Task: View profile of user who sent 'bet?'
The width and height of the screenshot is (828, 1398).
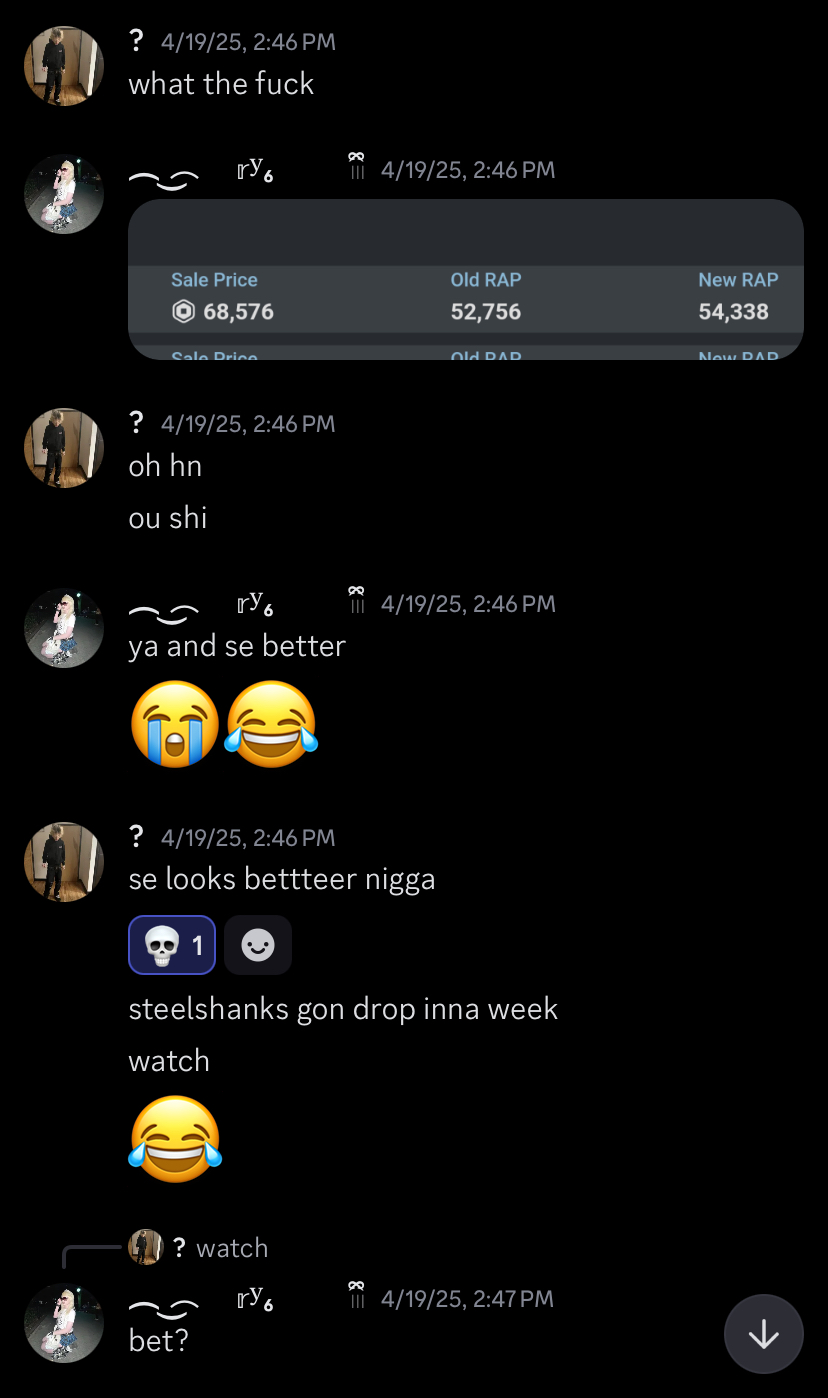Action: click(x=64, y=1322)
